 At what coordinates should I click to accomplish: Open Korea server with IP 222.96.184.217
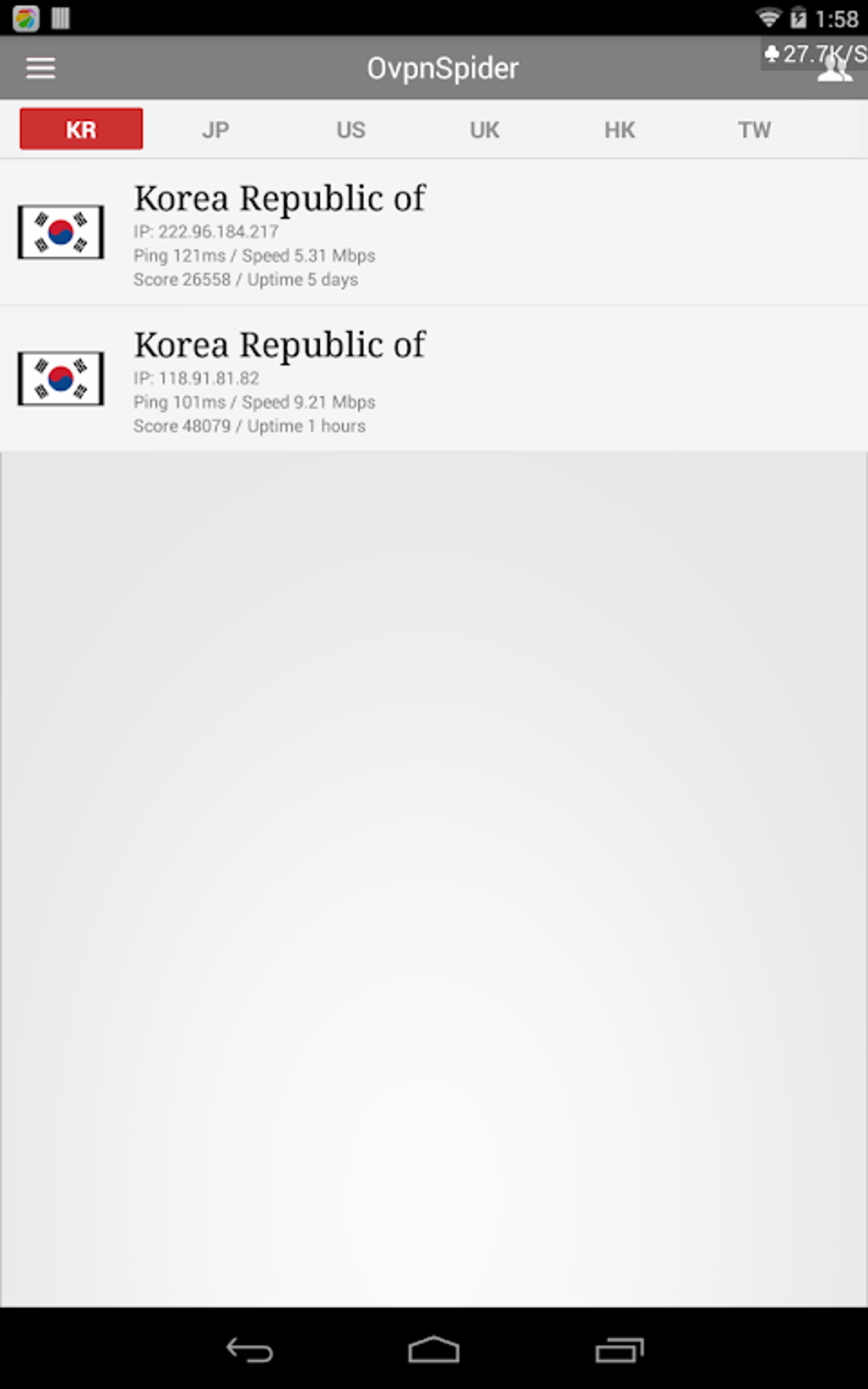click(434, 232)
